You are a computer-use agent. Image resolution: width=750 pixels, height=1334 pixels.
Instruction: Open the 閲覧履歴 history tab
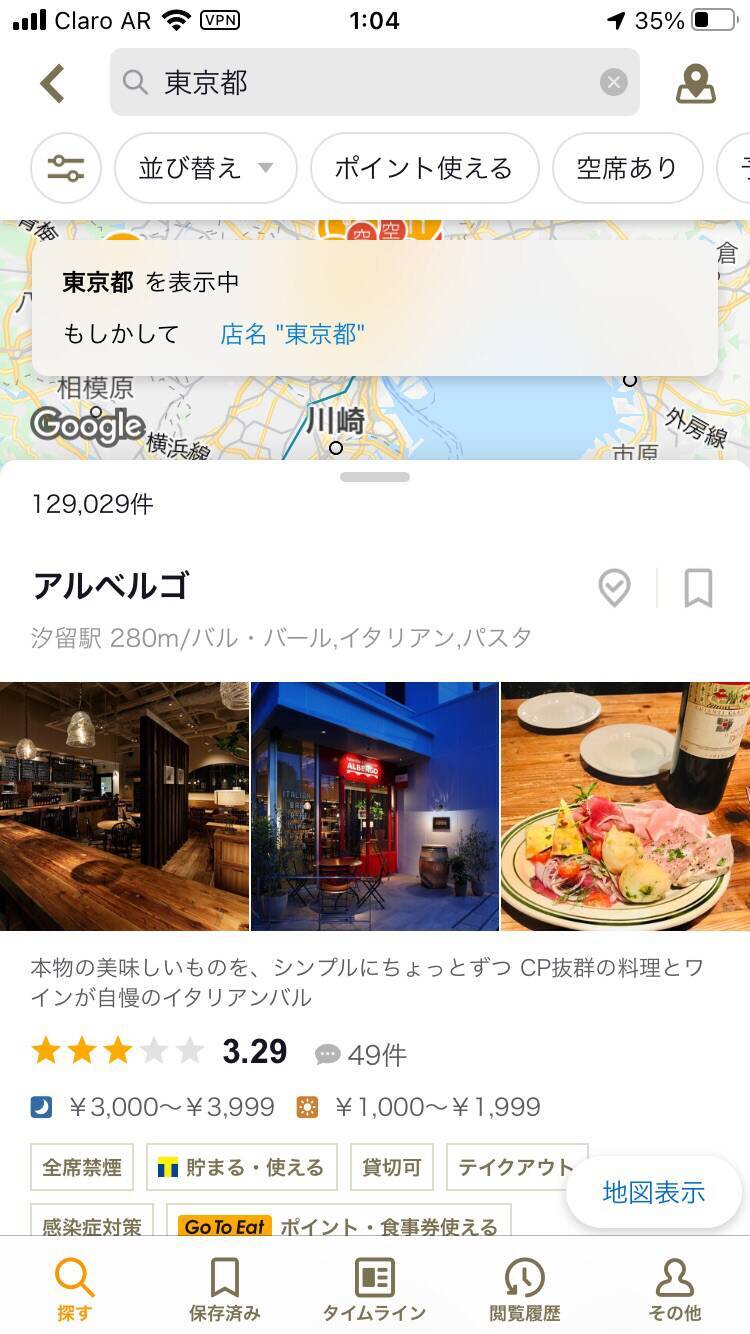tap(524, 1288)
